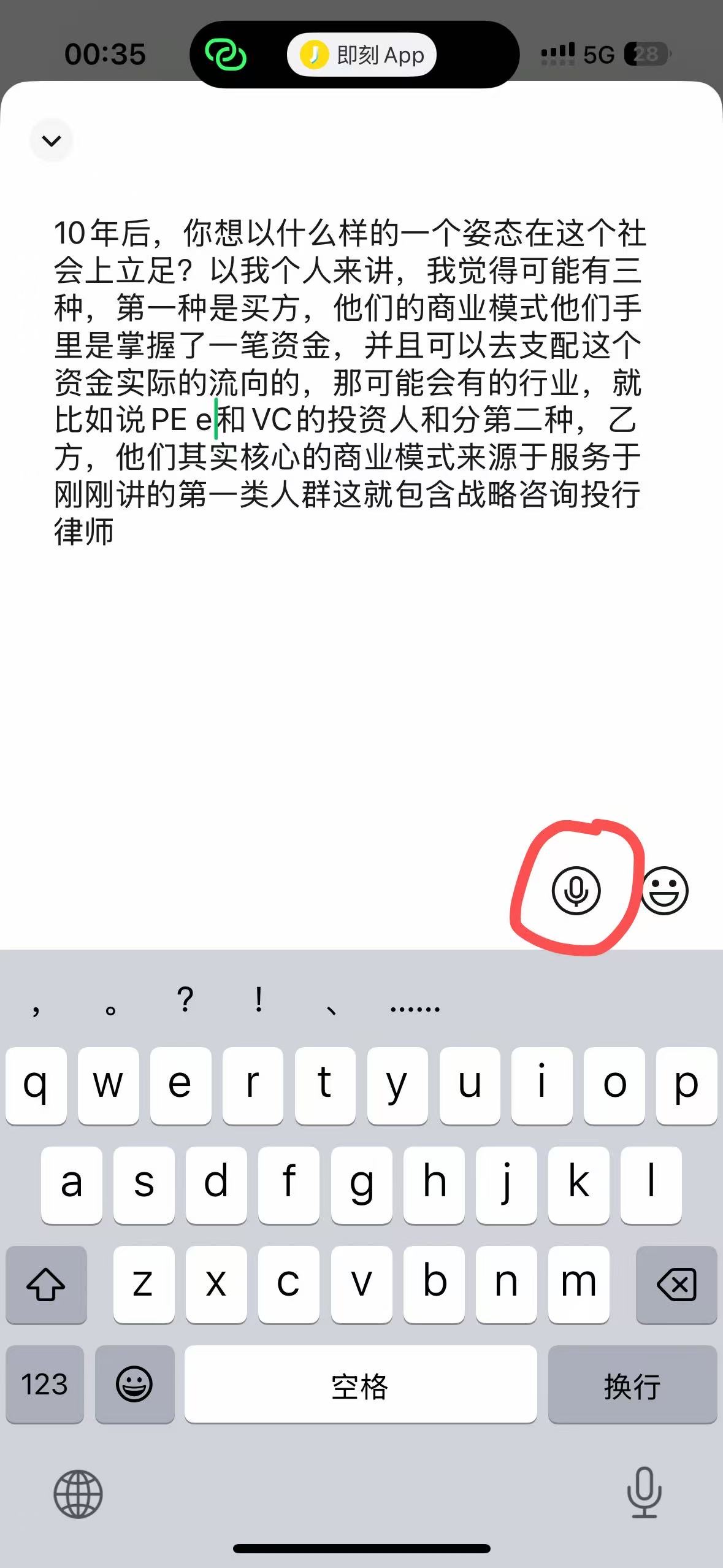Screen dimensions: 723x1568
Task: Switch to the 123 number keyboard
Action: [45, 1386]
